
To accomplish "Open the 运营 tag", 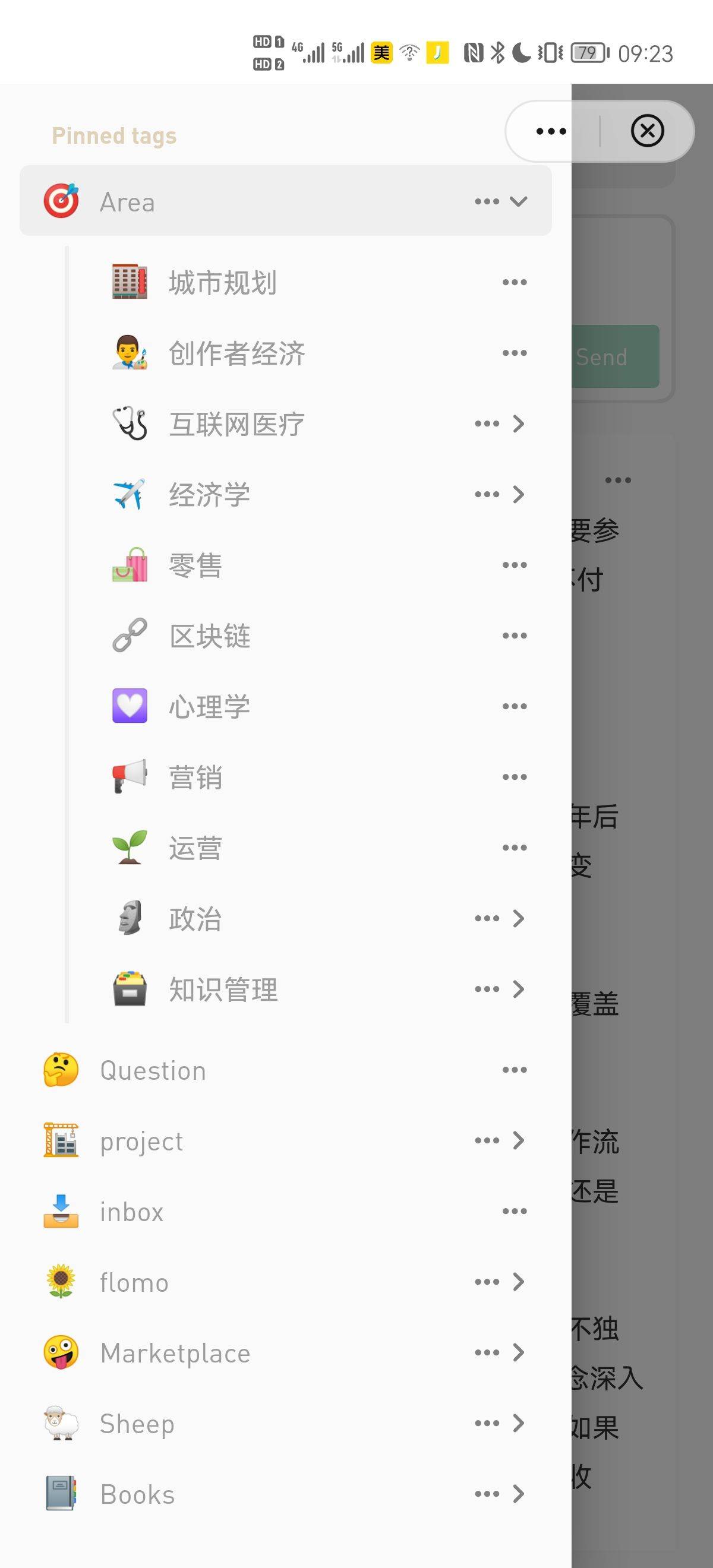I will point(195,848).
